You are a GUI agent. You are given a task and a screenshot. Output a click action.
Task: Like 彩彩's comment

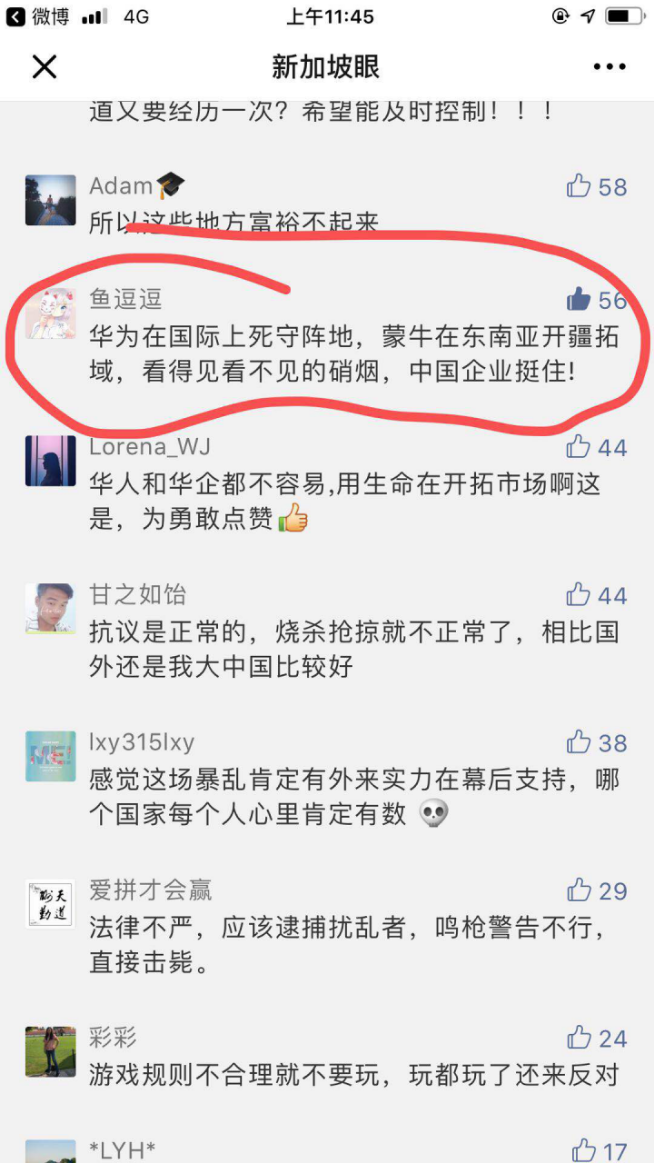click(579, 1038)
